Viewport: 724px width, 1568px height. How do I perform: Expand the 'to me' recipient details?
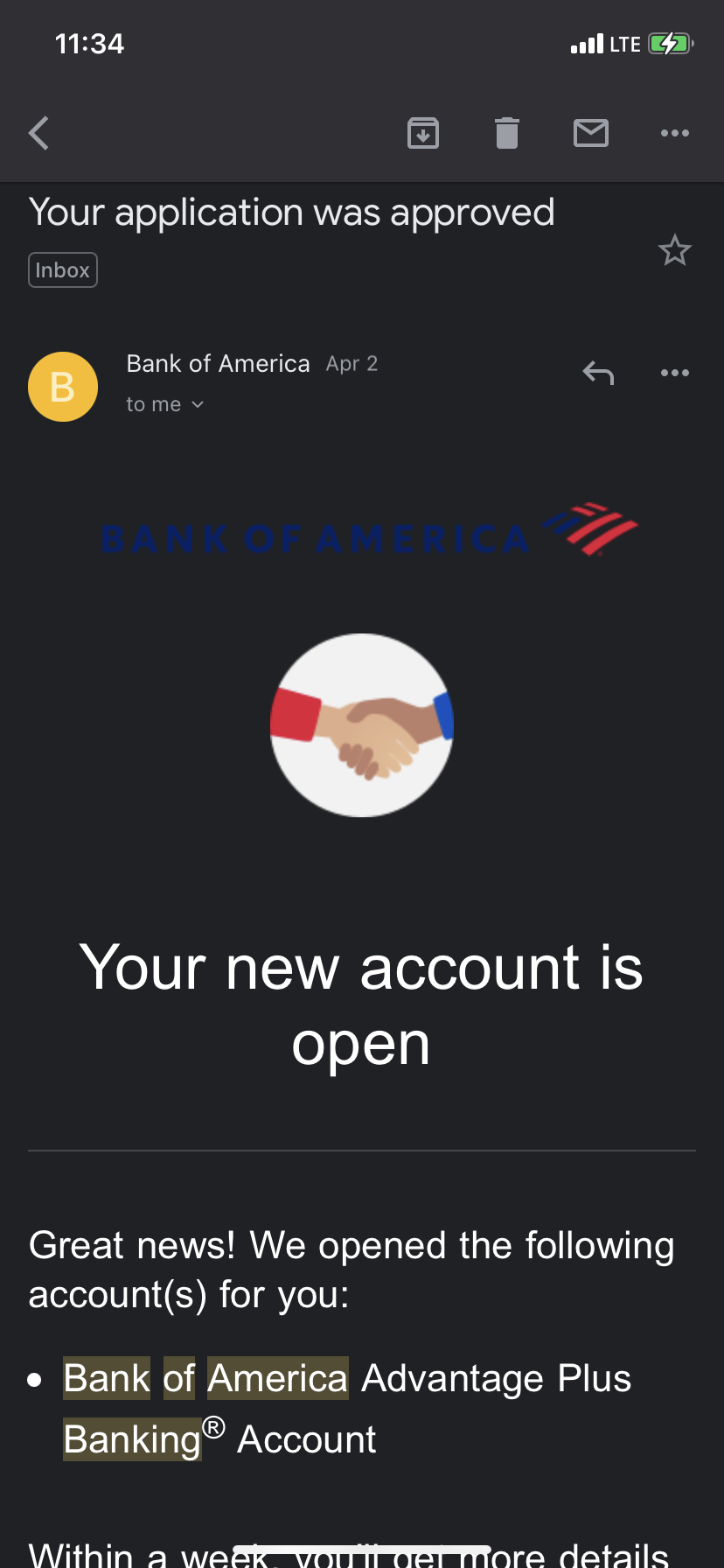click(165, 404)
